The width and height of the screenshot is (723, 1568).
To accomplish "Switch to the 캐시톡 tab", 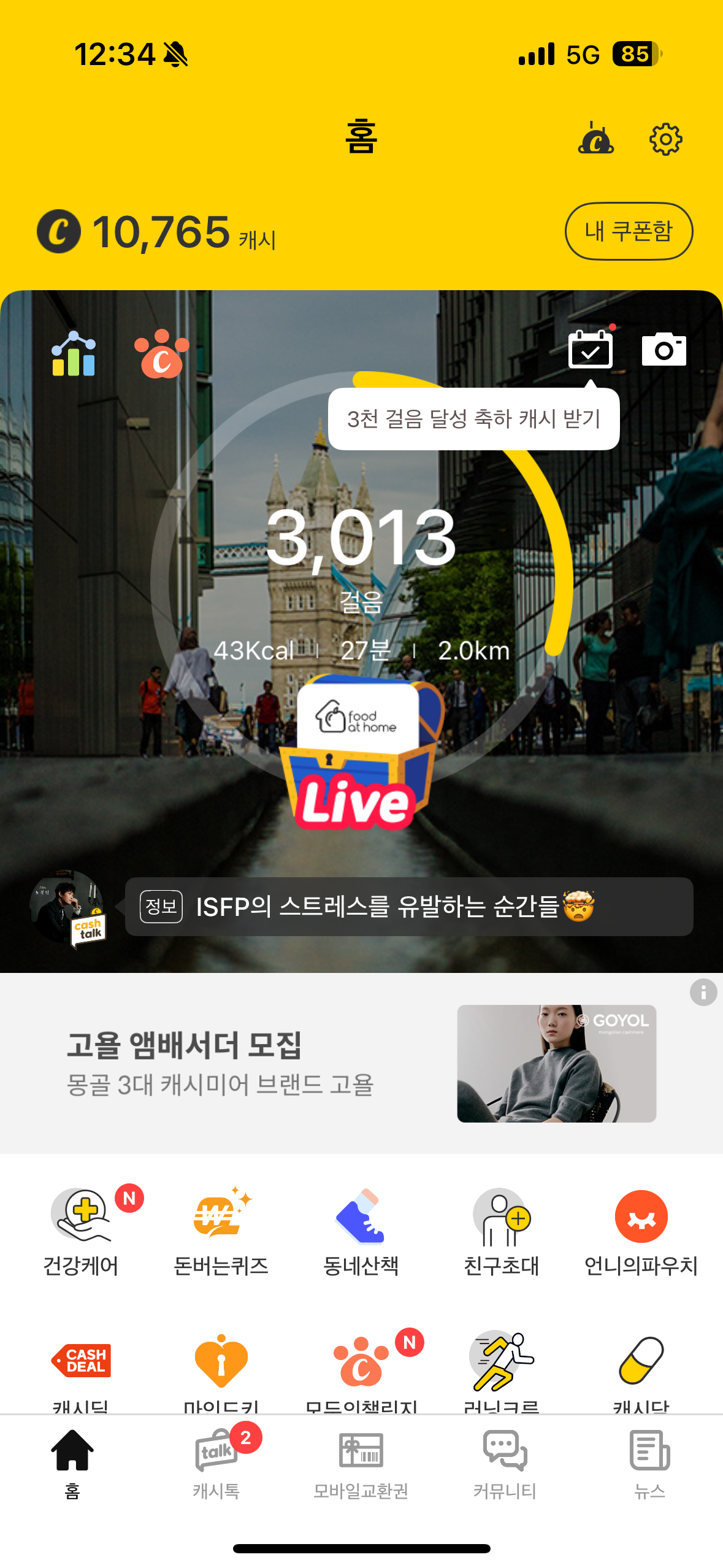I will pos(216,1464).
